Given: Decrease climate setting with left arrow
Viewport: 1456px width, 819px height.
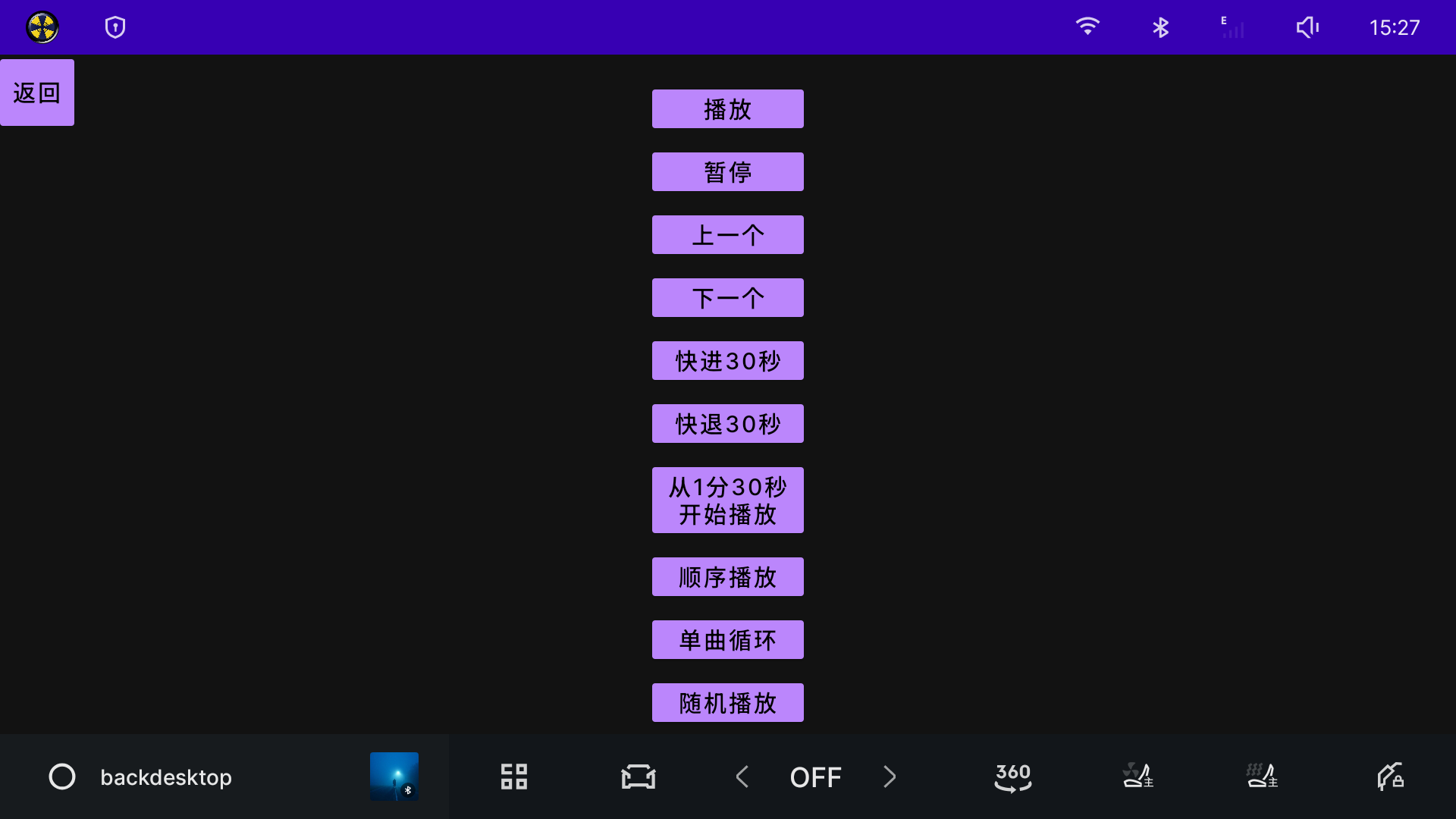Looking at the screenshot, I should point(742,777).
